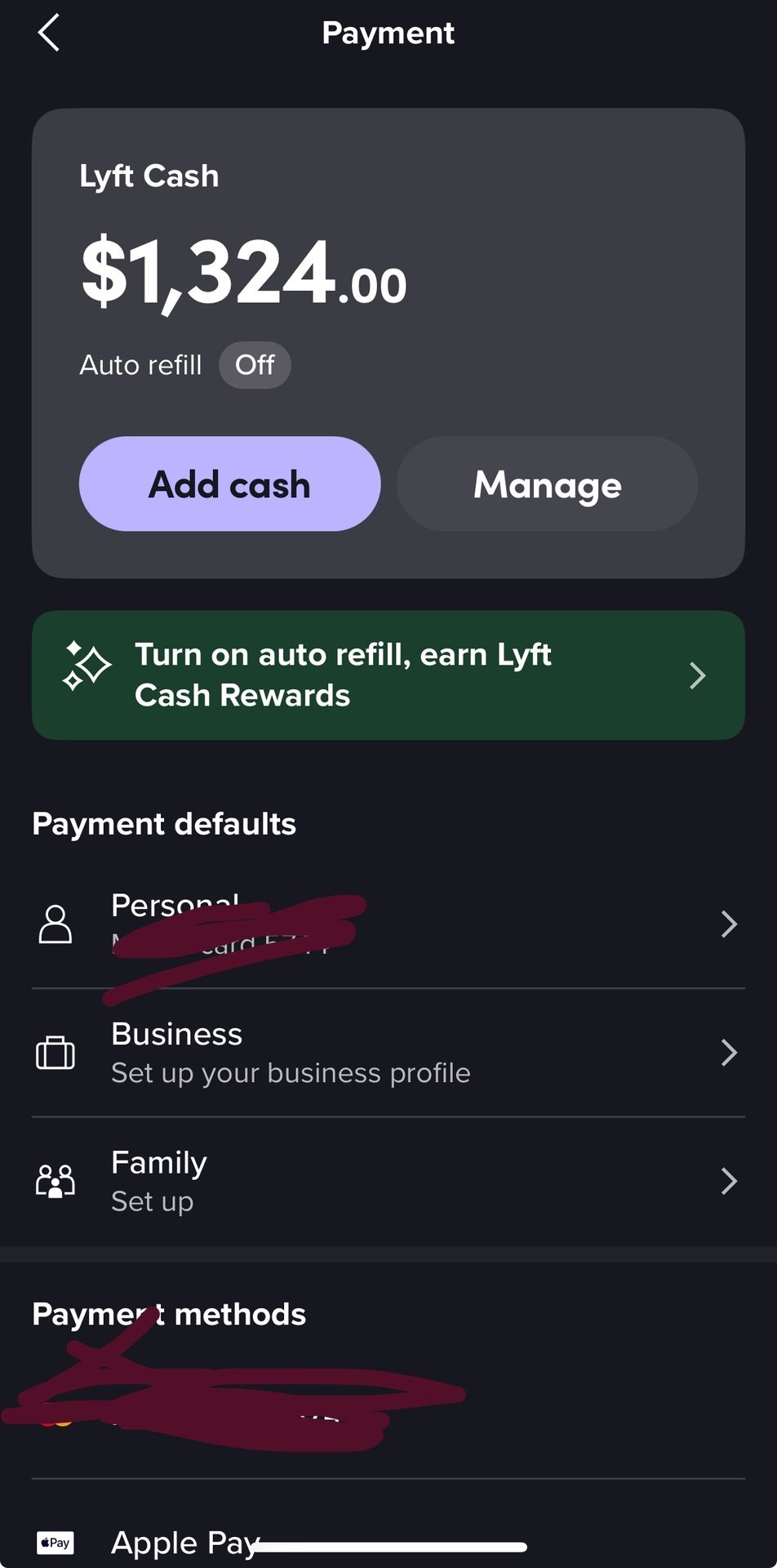
Task: Expand the Family Set up row
Action: point(388,1180)
